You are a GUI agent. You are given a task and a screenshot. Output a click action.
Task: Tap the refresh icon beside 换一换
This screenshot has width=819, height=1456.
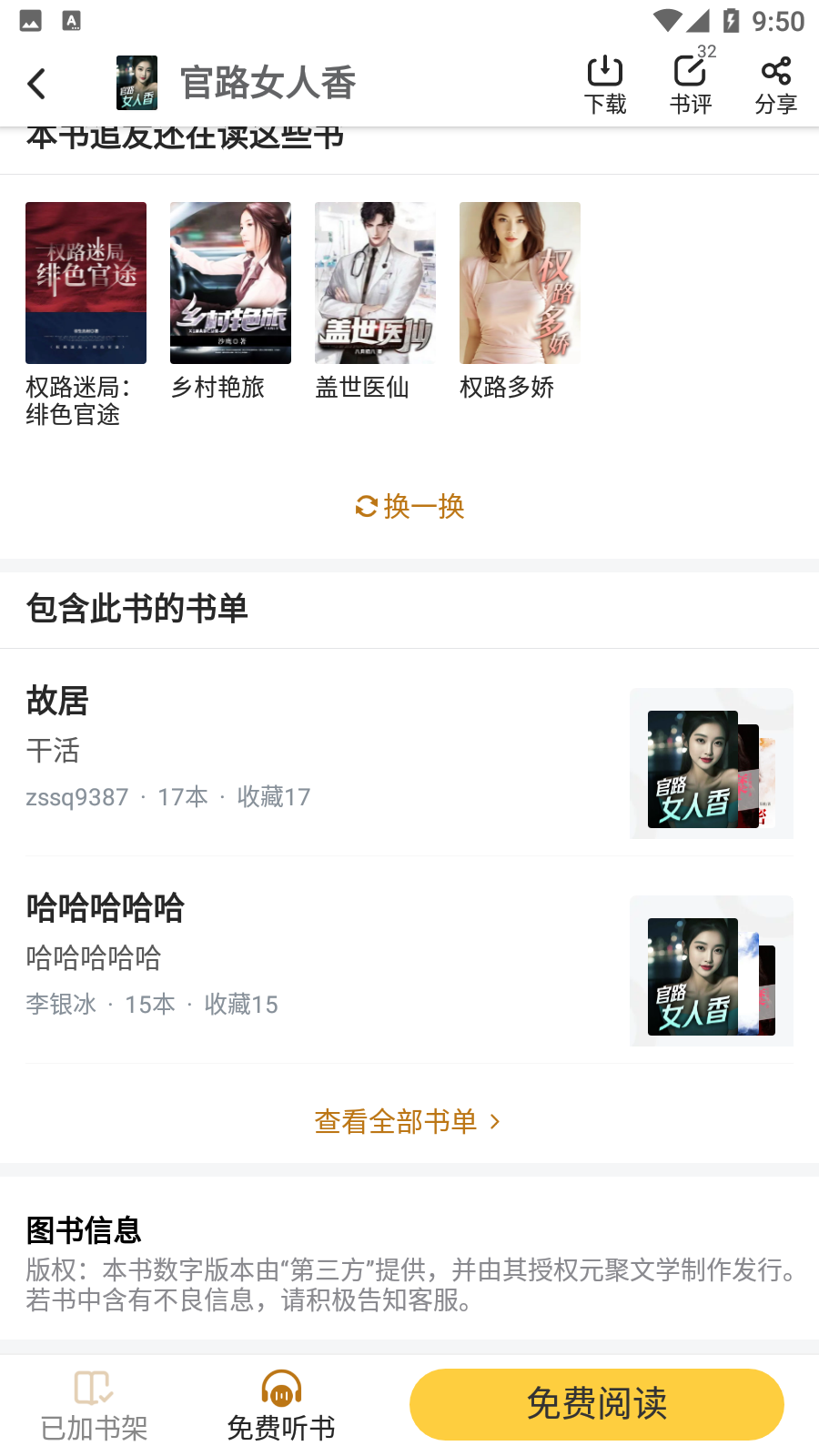coord(366,507)
